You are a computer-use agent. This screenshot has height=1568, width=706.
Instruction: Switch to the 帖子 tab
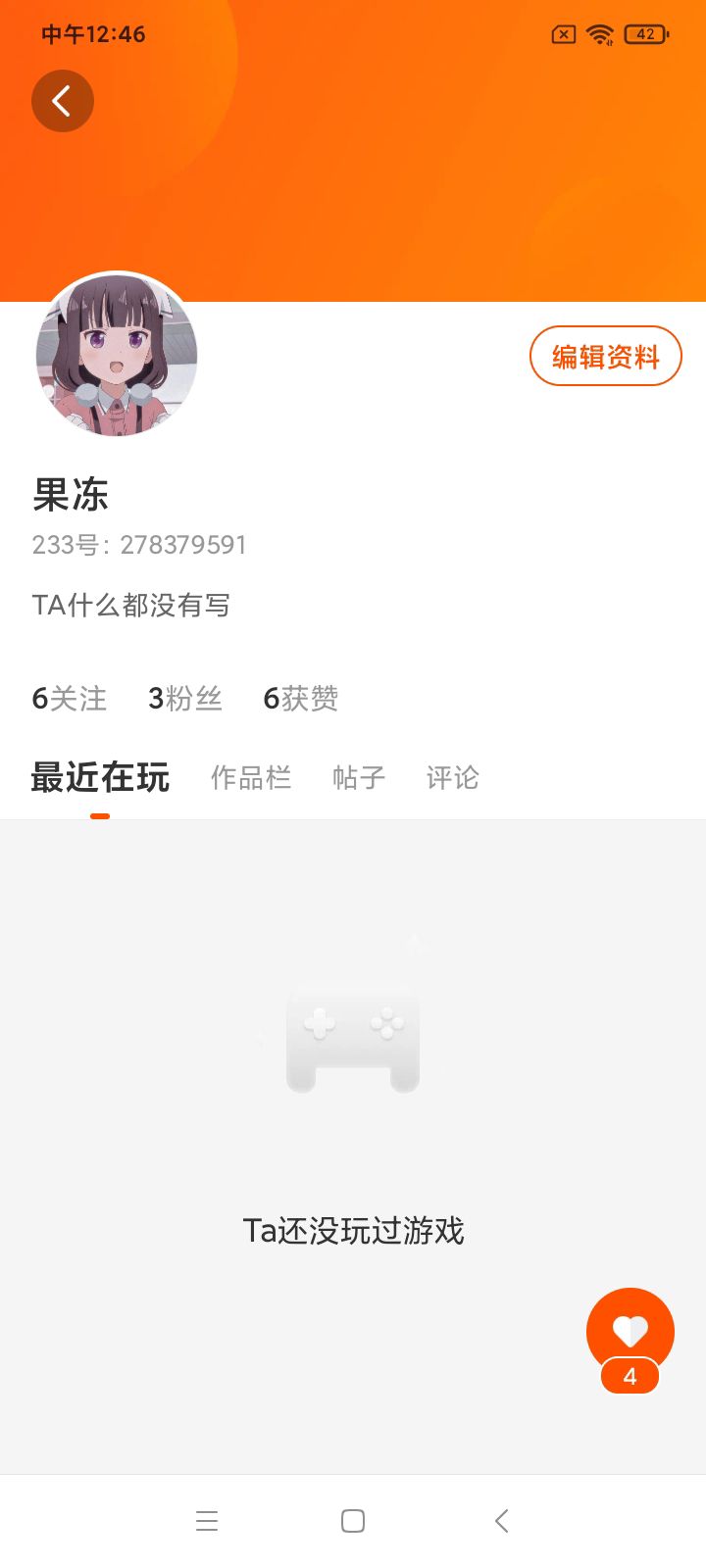pyautogui.click(x=359, y=778)
